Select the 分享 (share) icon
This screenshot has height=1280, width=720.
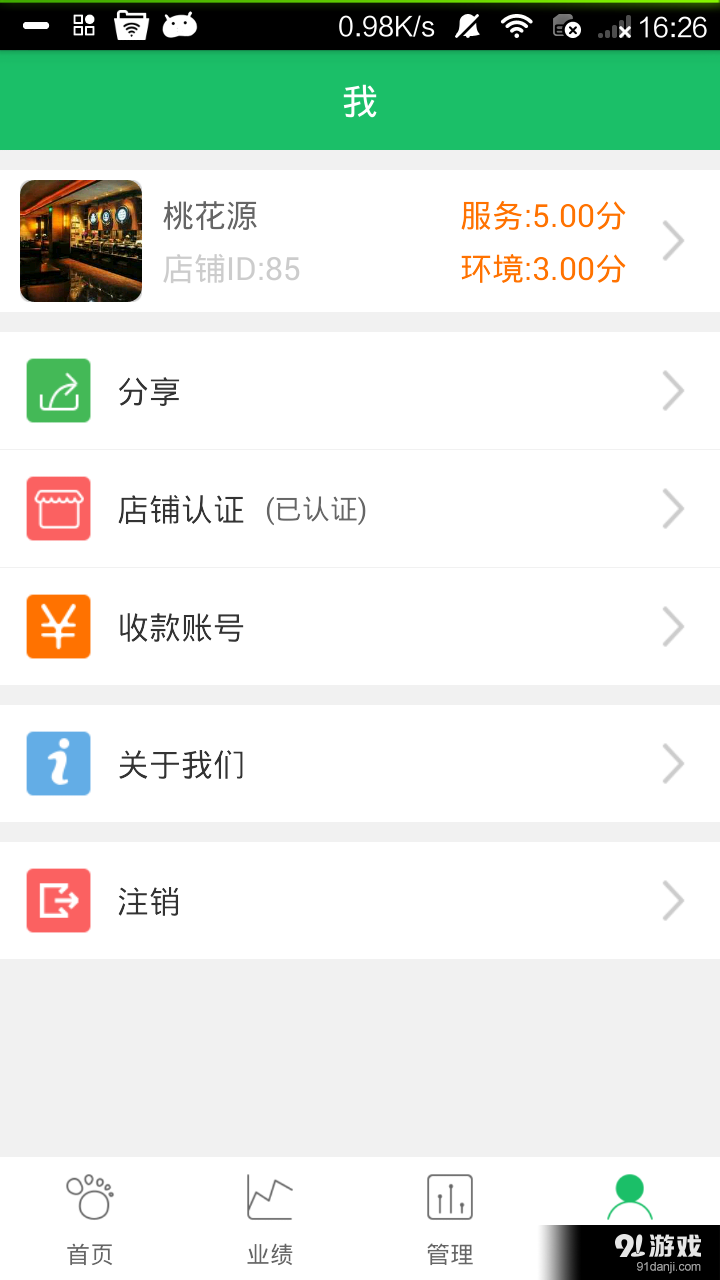[57, 390]
